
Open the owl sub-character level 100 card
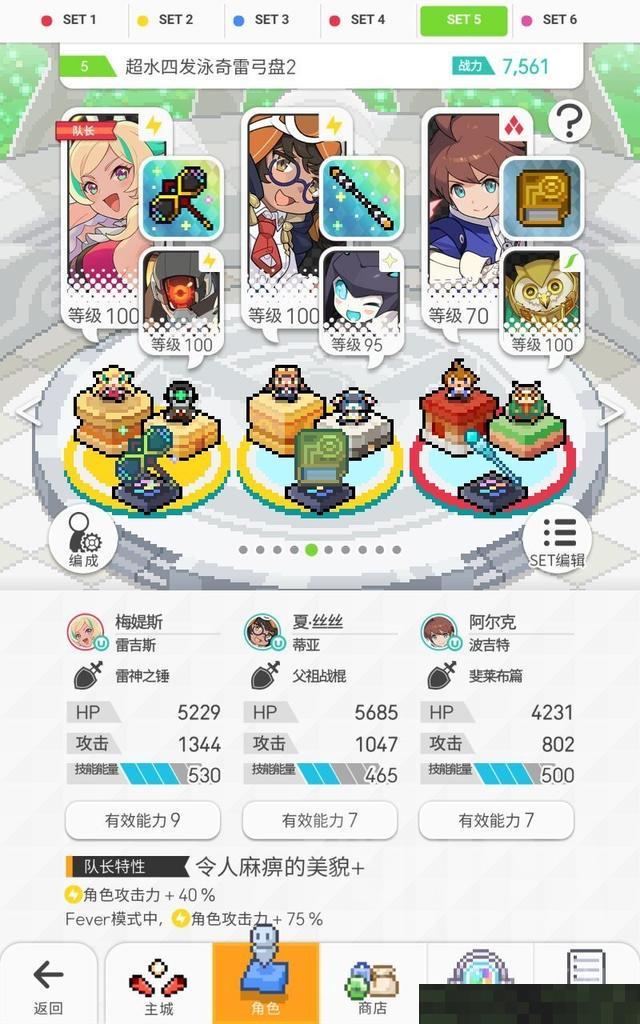[x=542, y=297]
